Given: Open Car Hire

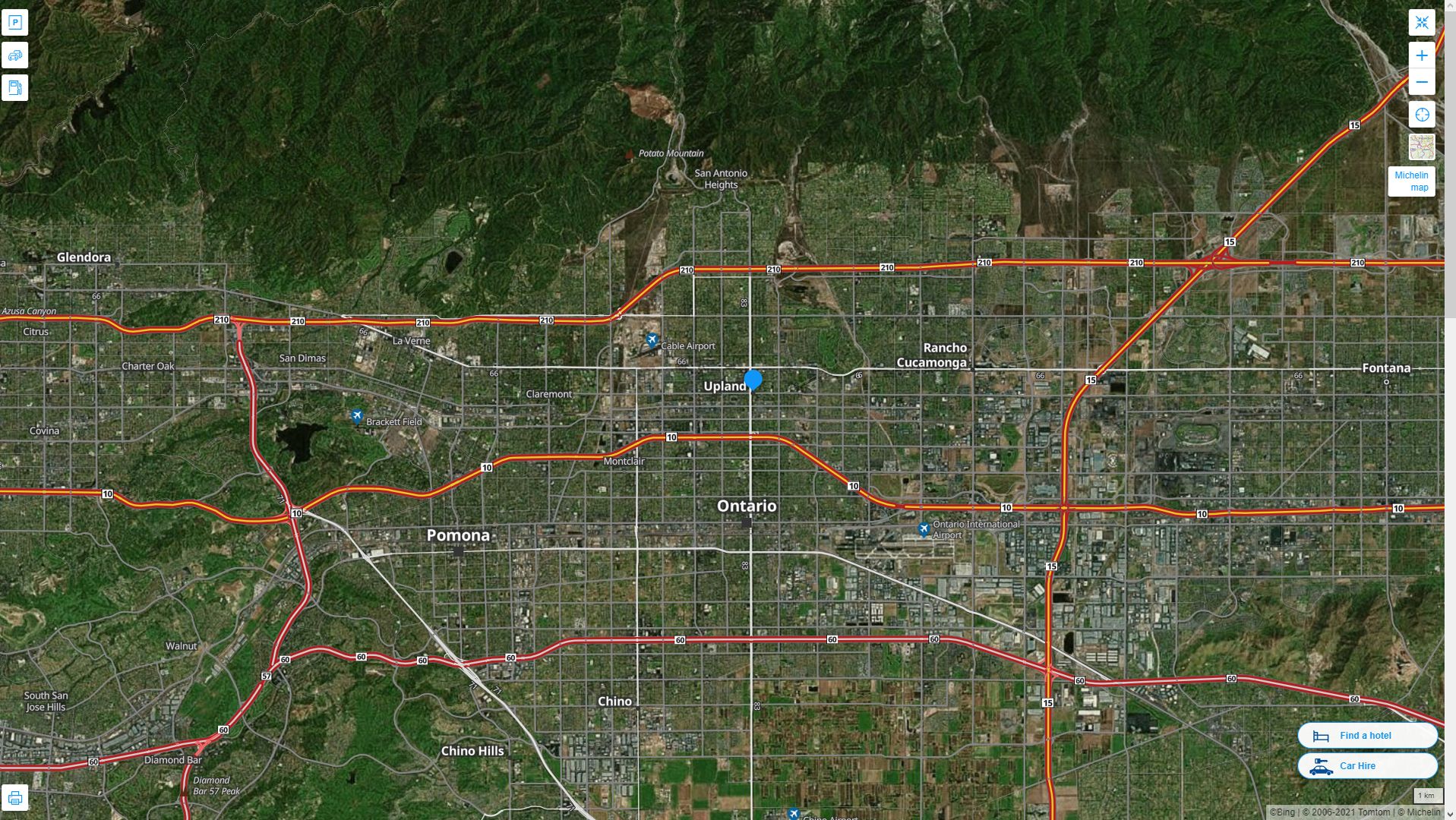Looking at the screenshot, I should [x=1366, y=765].
